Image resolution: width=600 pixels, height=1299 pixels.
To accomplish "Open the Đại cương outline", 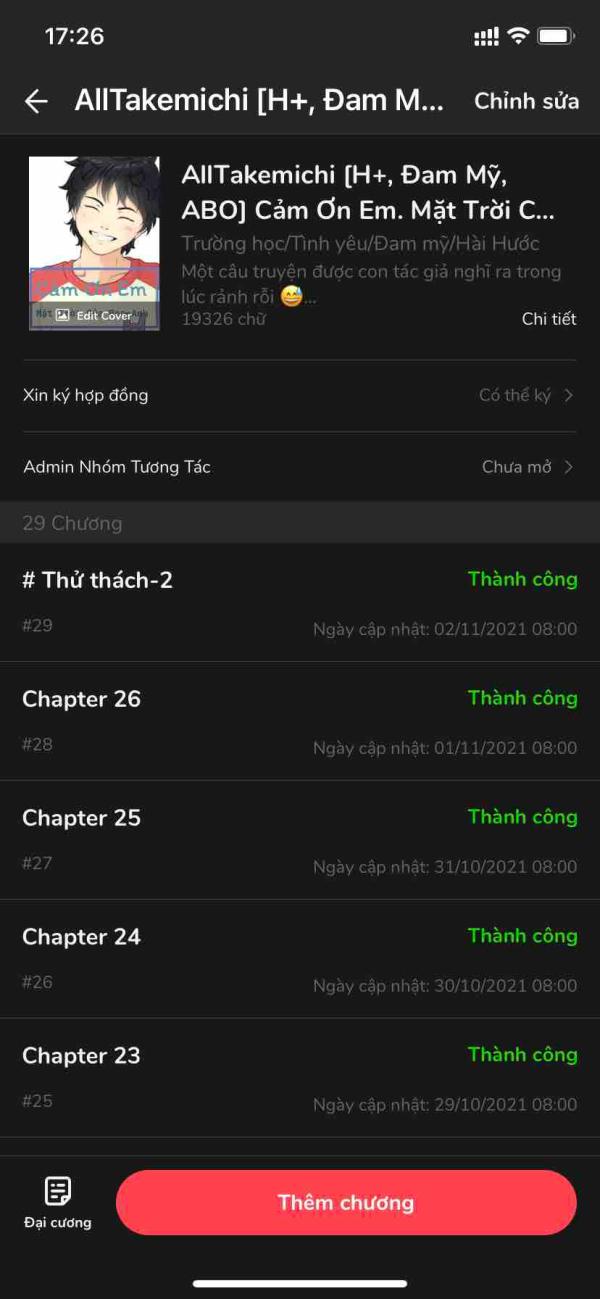I will [58, 1203].
